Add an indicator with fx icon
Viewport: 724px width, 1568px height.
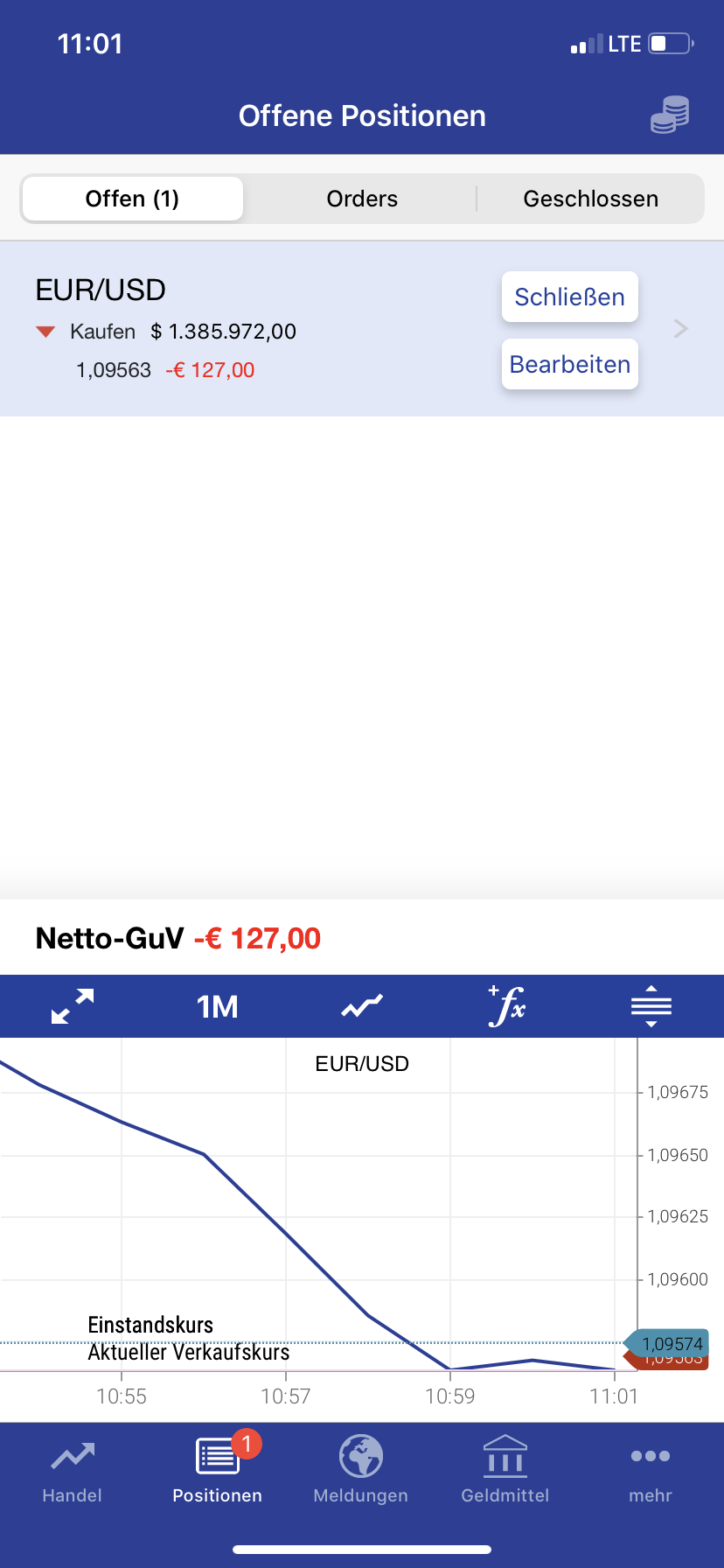point(506,1006)
